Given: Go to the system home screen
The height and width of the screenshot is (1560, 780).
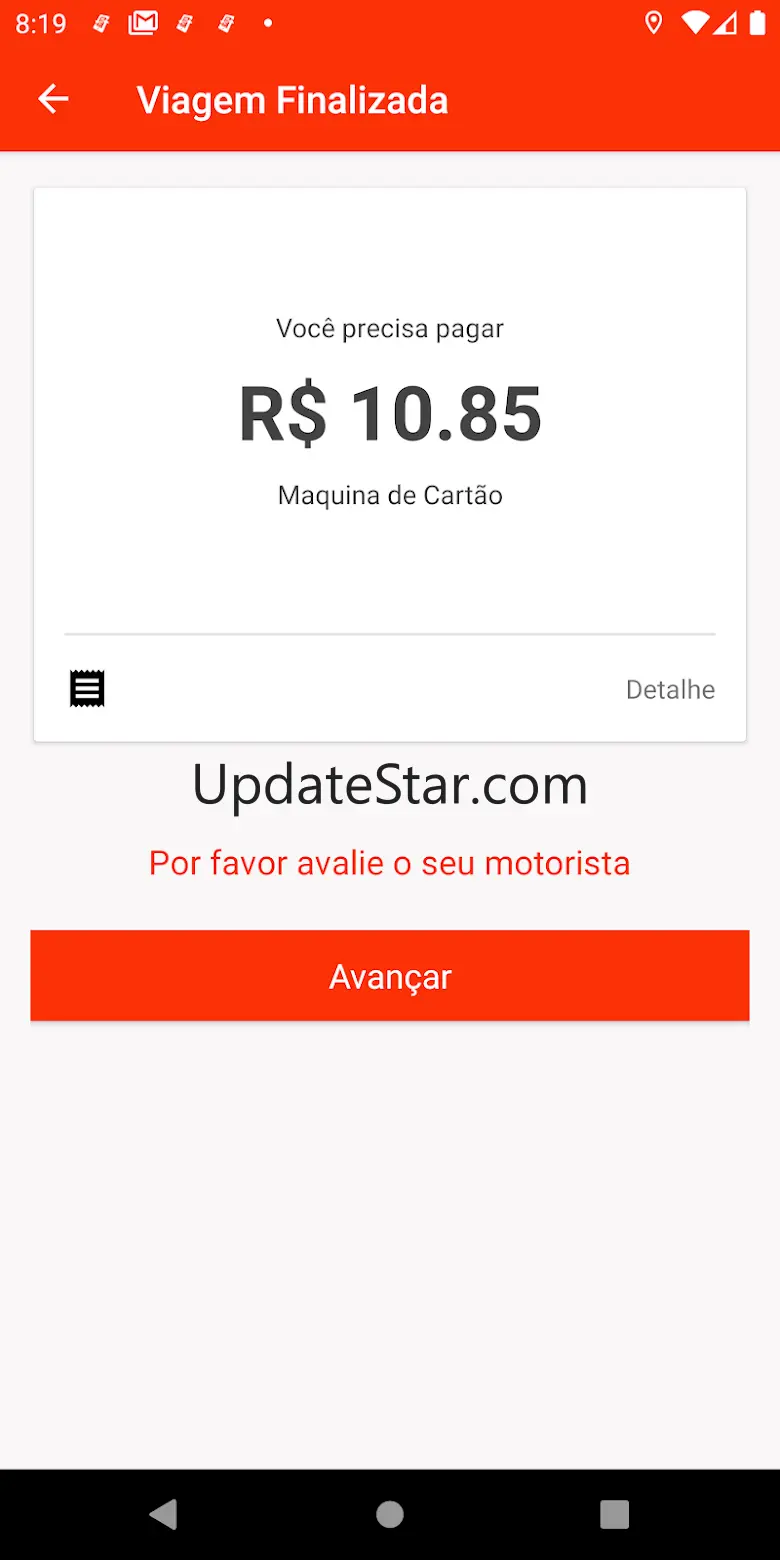Looking at the screenshot, I should click(390, 1514).
